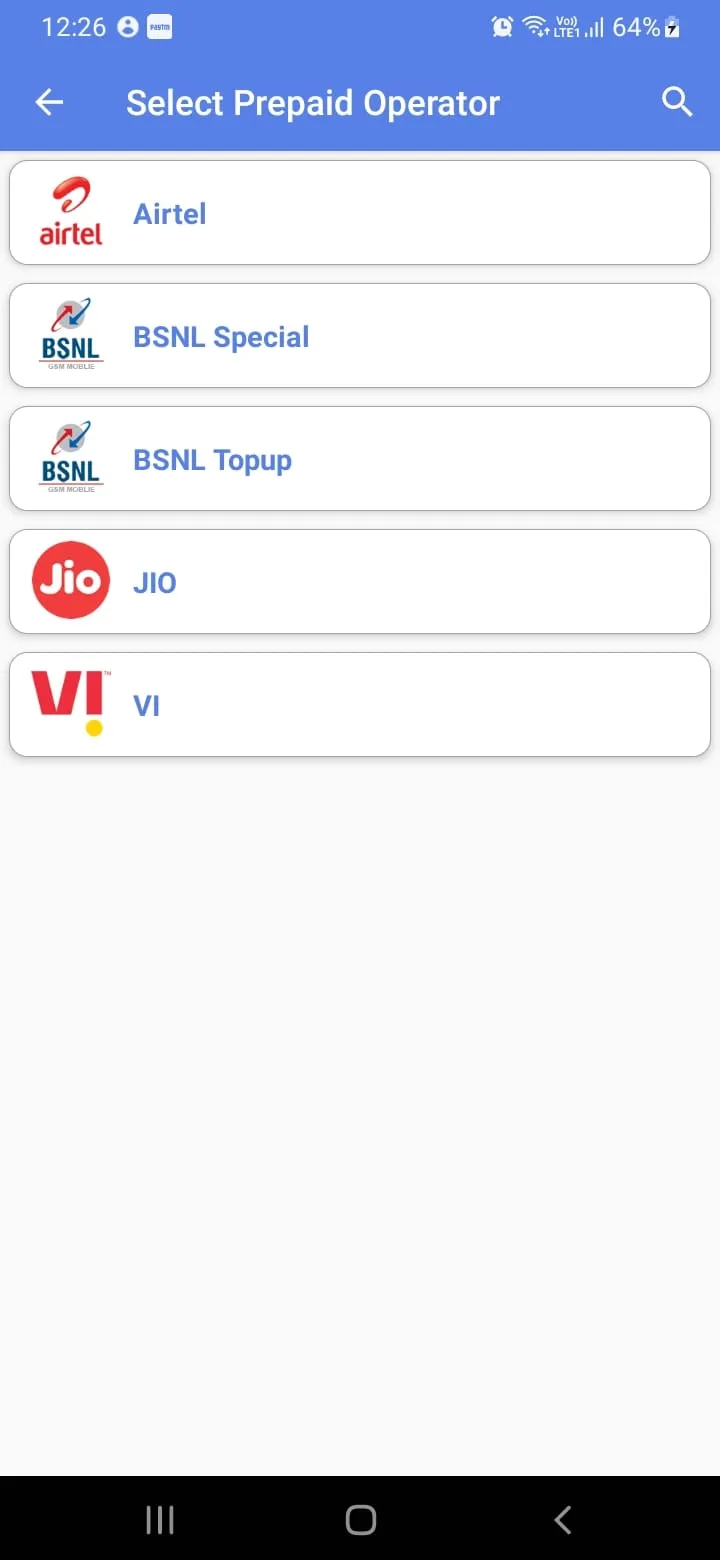The width and height of the screenshot is (720, 1560).
Task: Open recent apps from the navigation bar
Action: point(160,1520)
